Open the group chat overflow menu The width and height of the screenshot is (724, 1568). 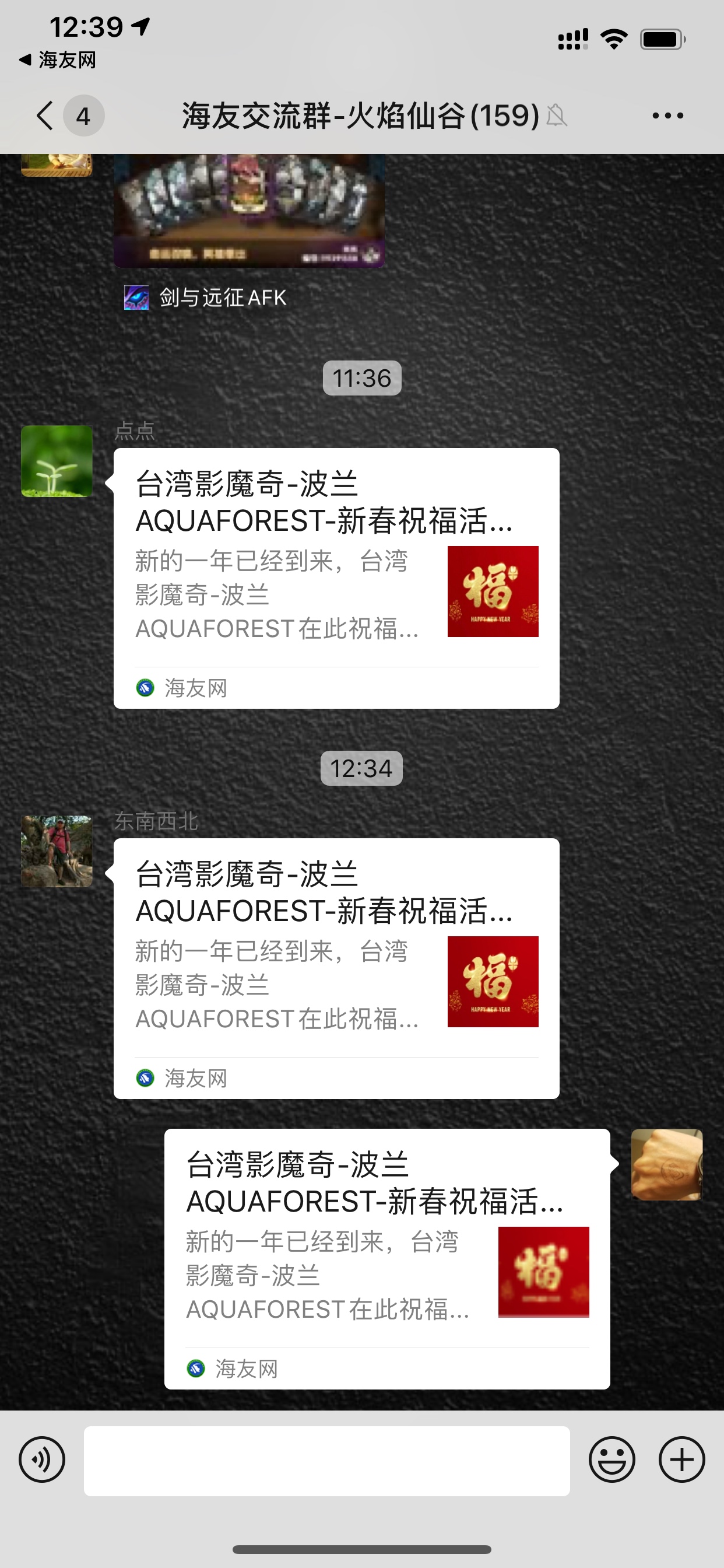click(x=667, y=115)
